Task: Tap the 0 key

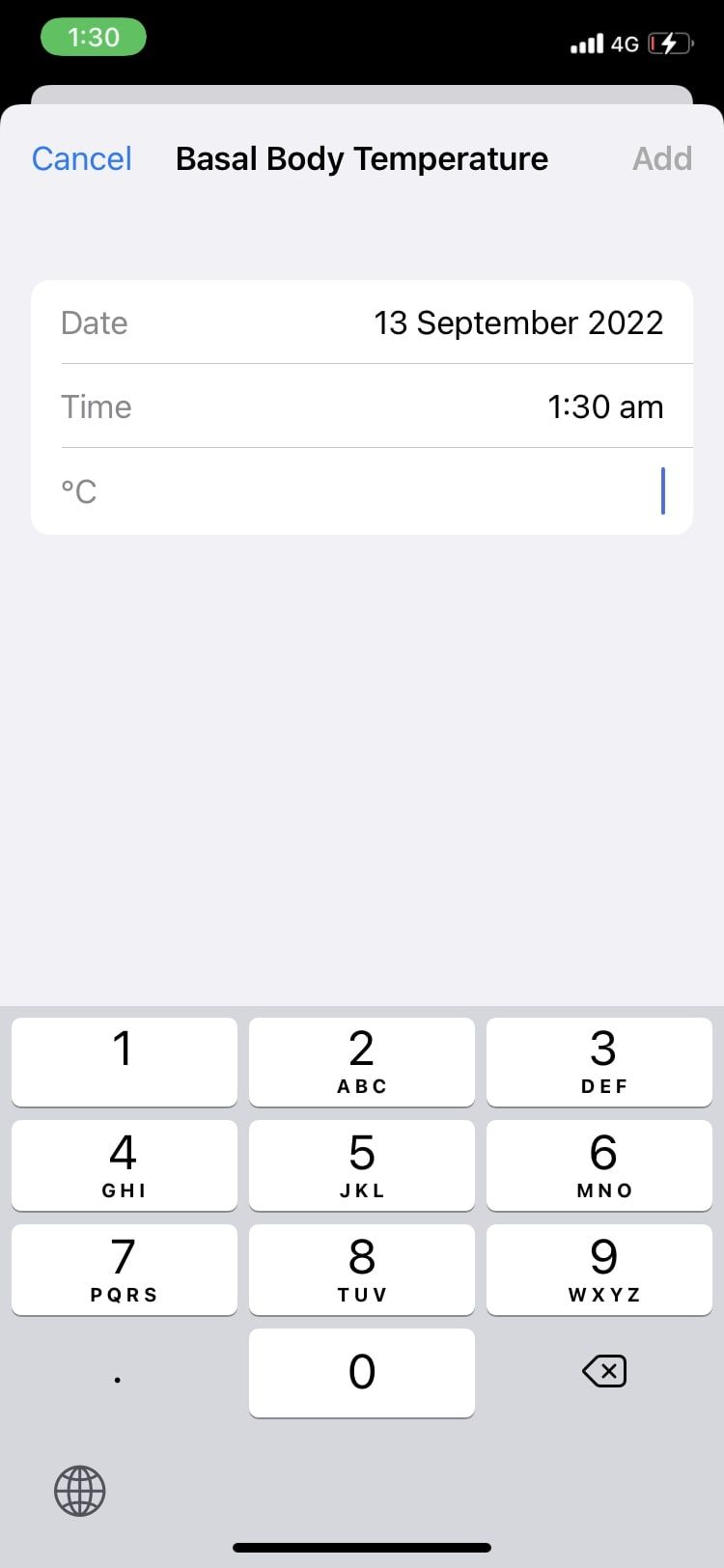Action: point(362,1372)
